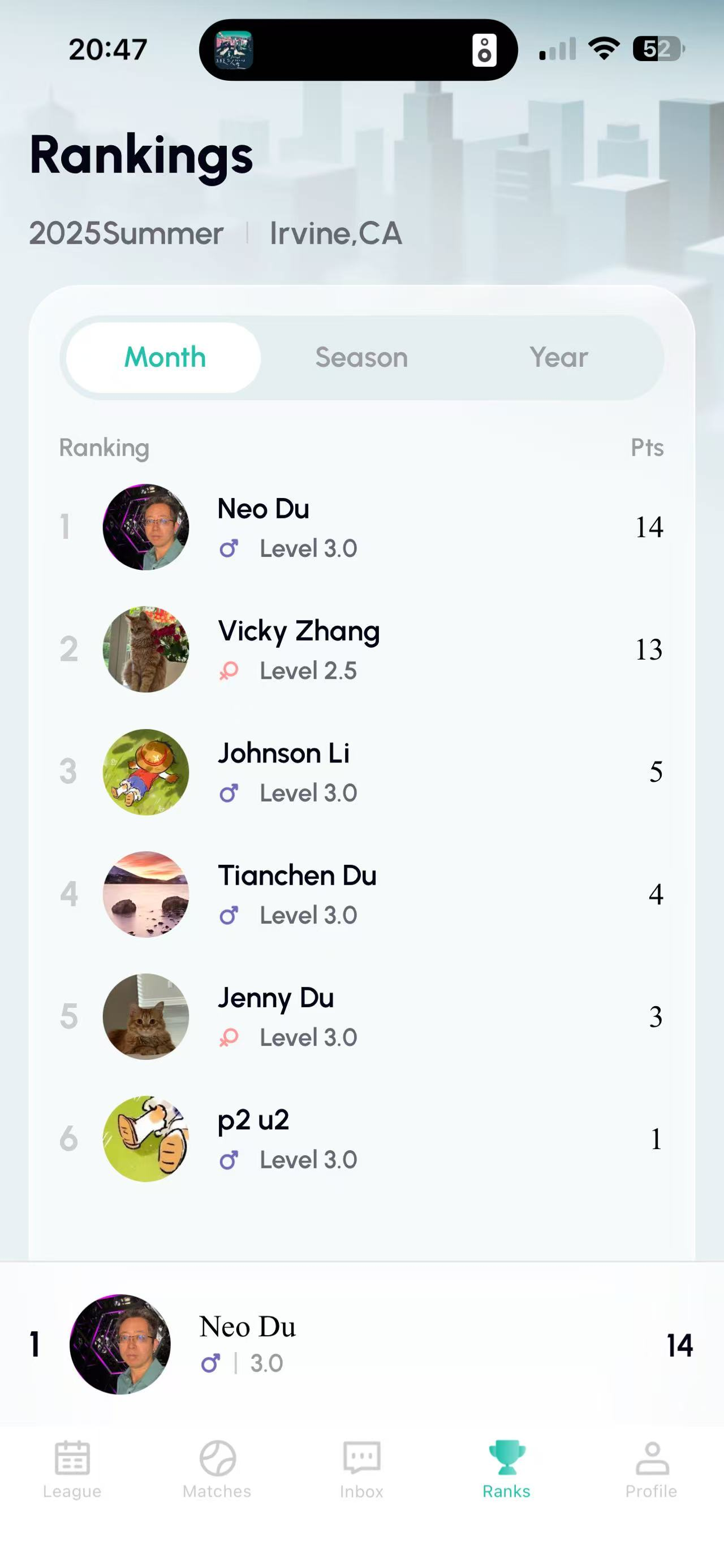Change the 2025Summer season selector
Image resolution: width=724 pixels, height=1568 pixels.
tap(126, 234)
